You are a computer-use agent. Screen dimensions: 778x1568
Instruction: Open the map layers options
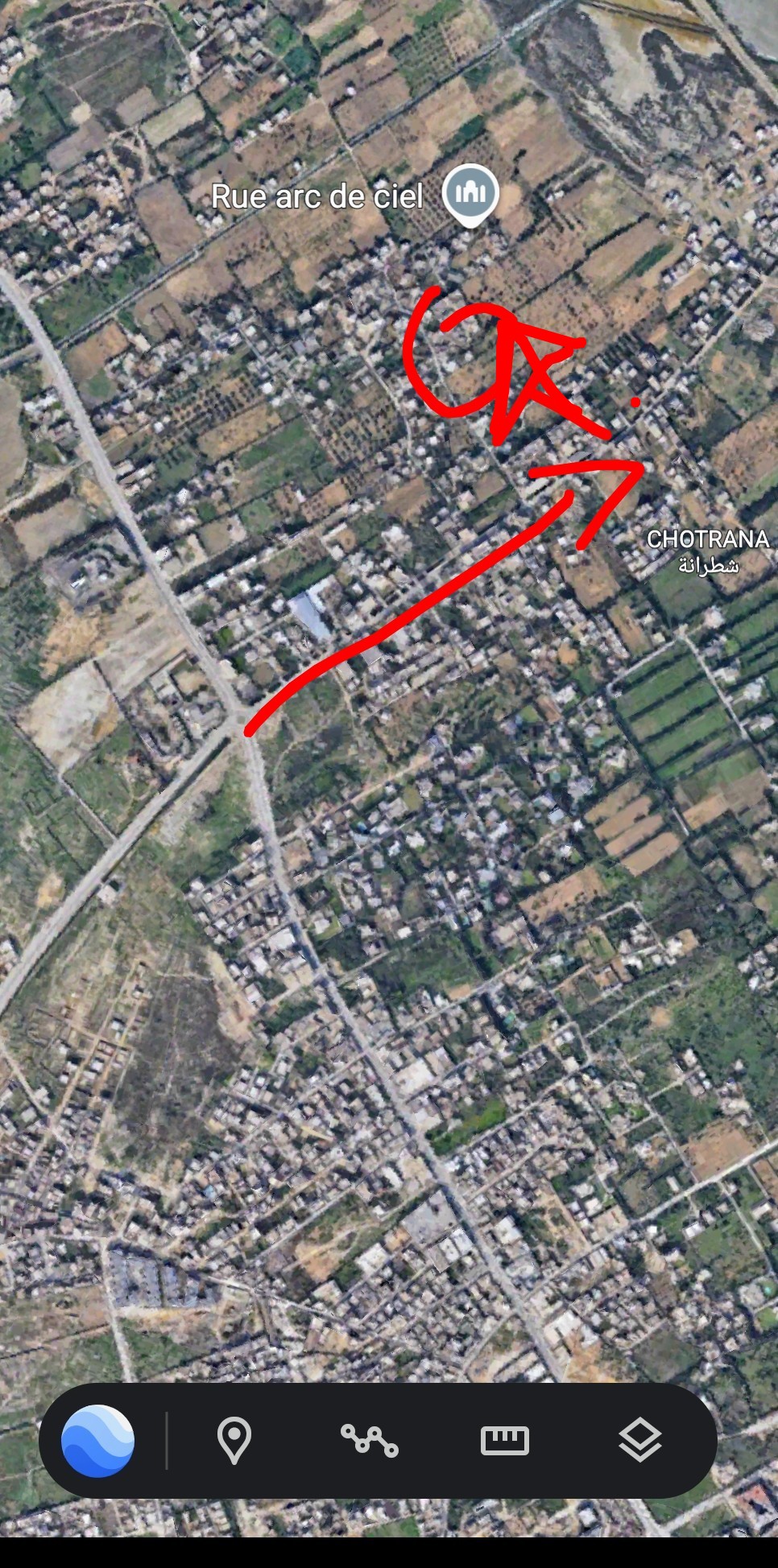(639, 1440)
